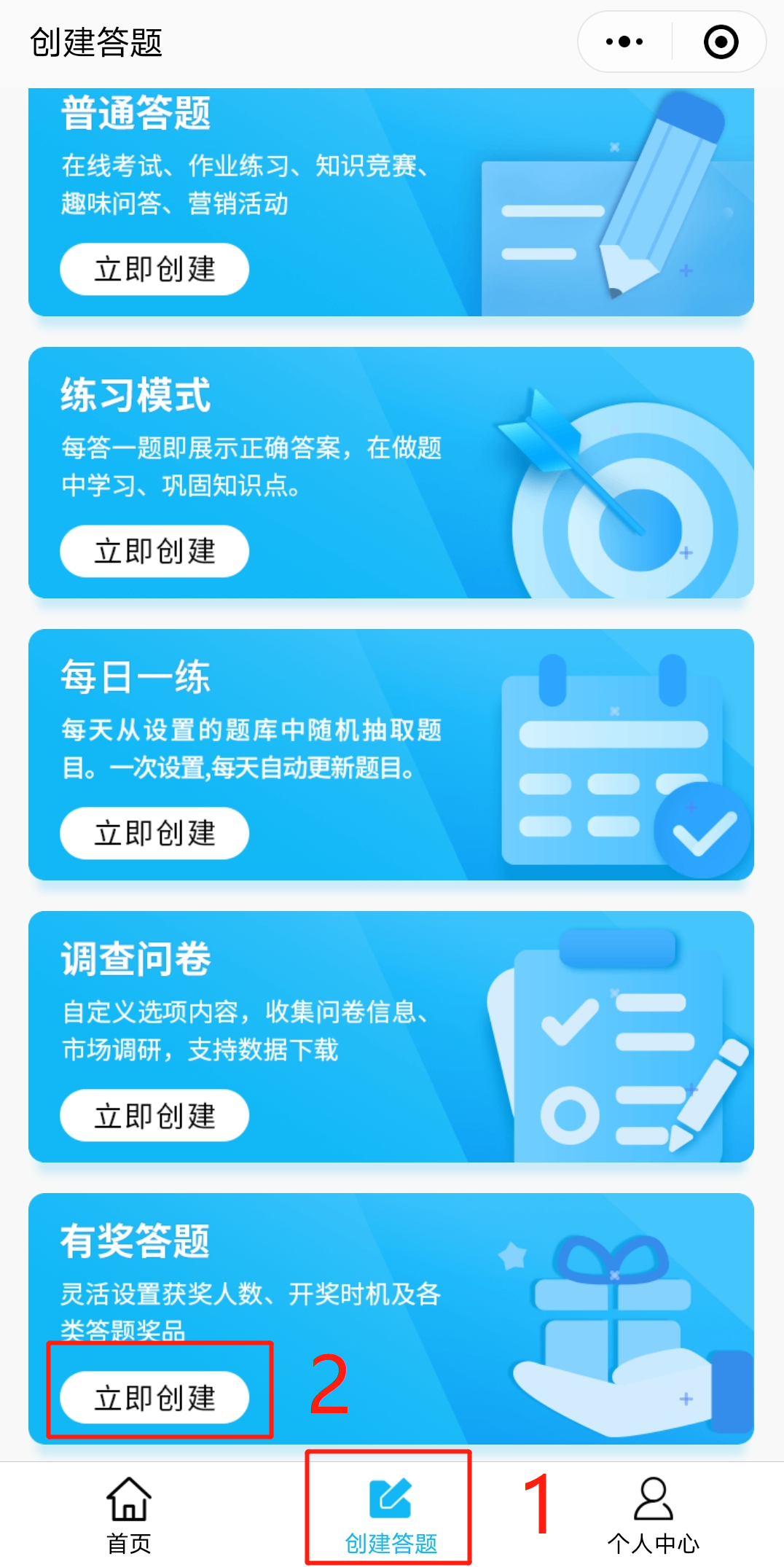Create a 练习模式 quiz via 立即创建
This screenshot has height=1567, width=784.
click(154, 551)
